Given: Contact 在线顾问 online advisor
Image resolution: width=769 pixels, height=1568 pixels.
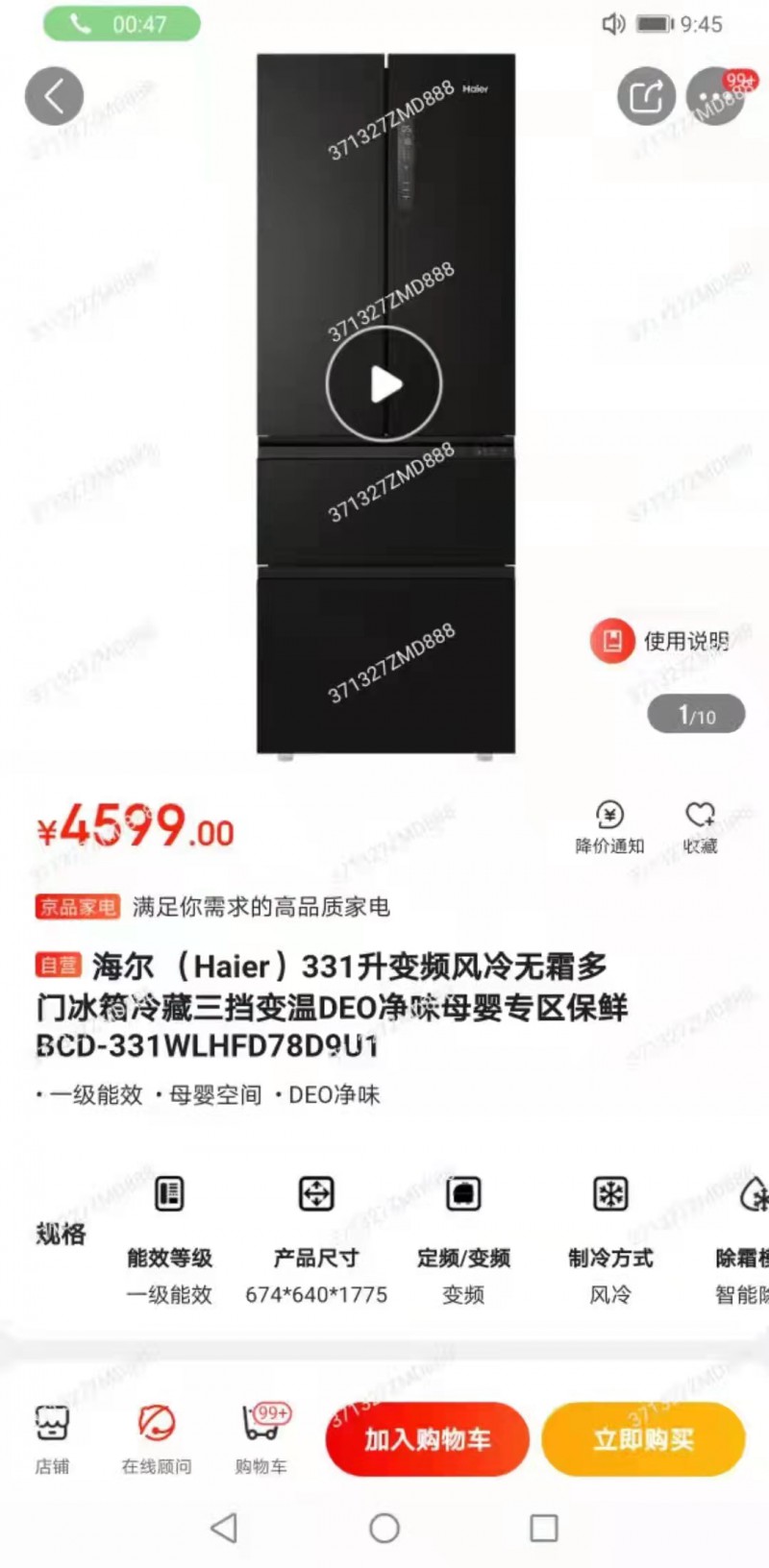Looking at the screenshot, I should [x=156, y=1438].
